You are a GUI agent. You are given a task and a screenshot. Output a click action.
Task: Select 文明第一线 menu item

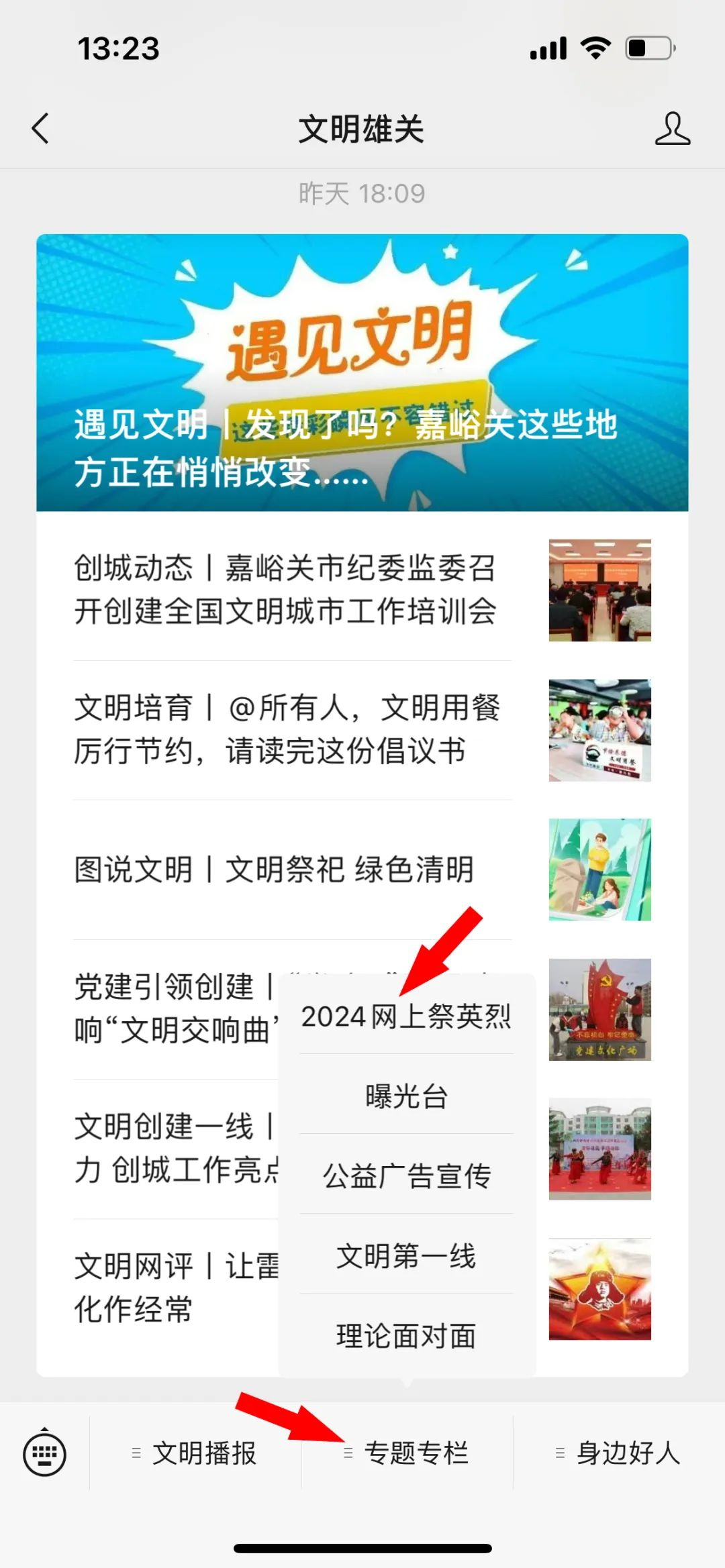[406, 1256]
